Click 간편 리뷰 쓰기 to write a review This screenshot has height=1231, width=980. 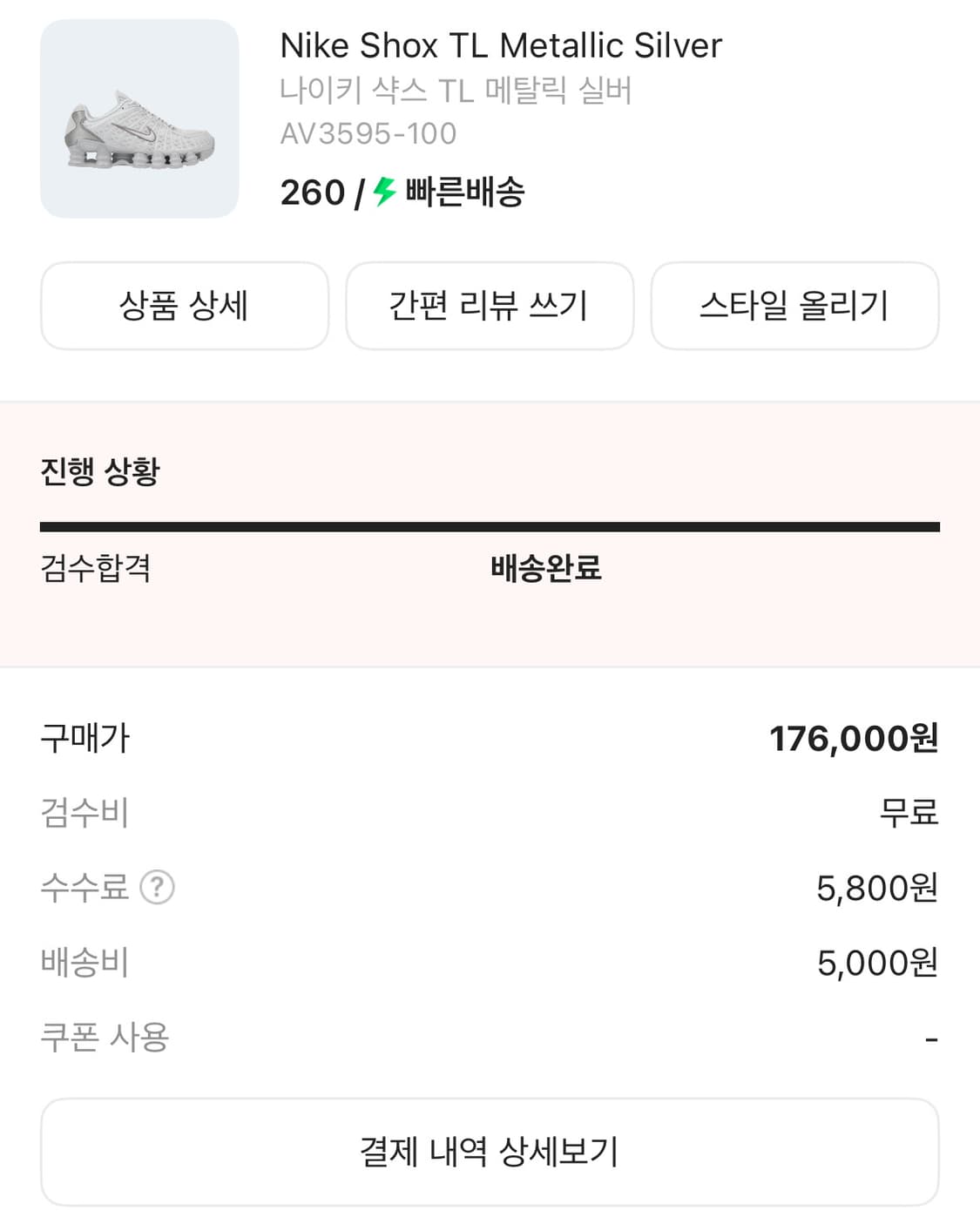tap(490, 306)
